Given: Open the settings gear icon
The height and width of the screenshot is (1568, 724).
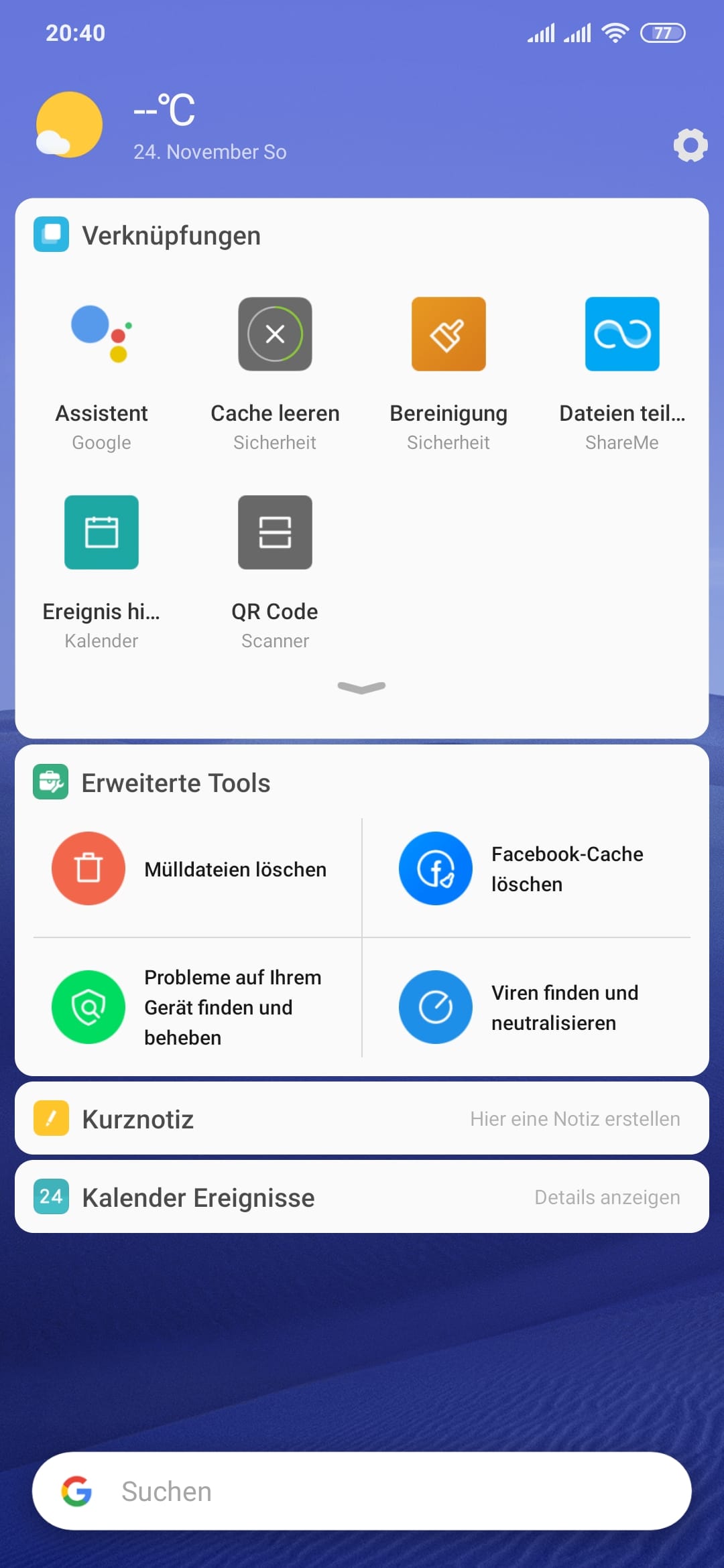Looking at the screenshot, I should click(690, 145).
